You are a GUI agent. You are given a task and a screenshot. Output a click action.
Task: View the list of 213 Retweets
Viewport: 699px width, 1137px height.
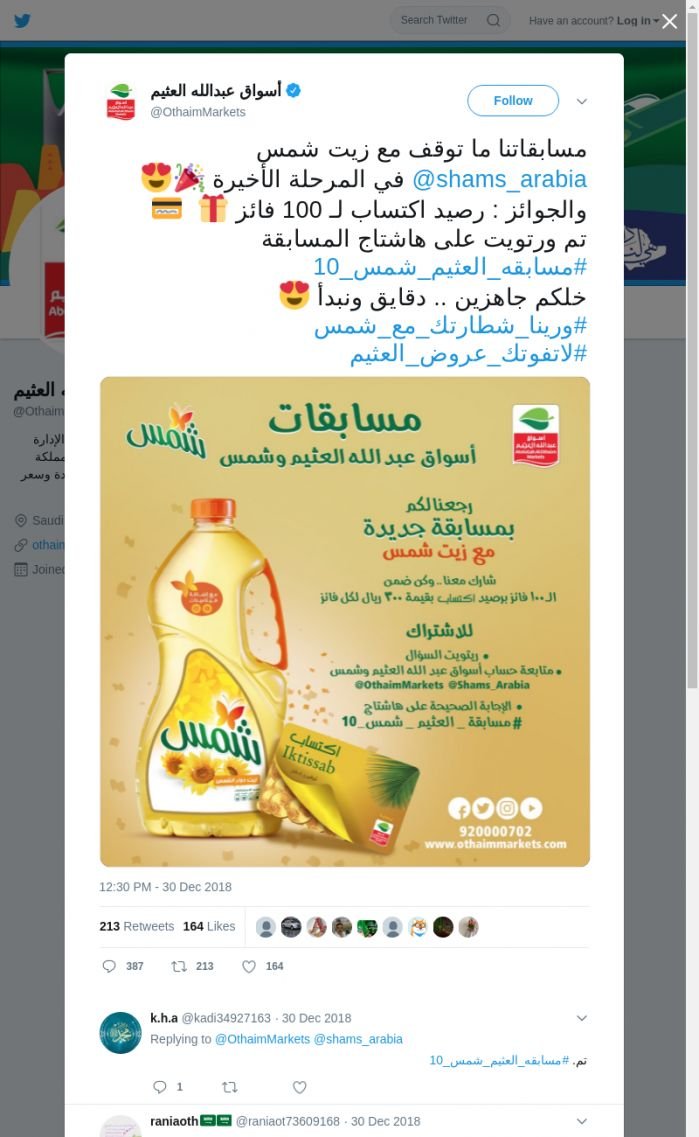[x=137, y=927]
